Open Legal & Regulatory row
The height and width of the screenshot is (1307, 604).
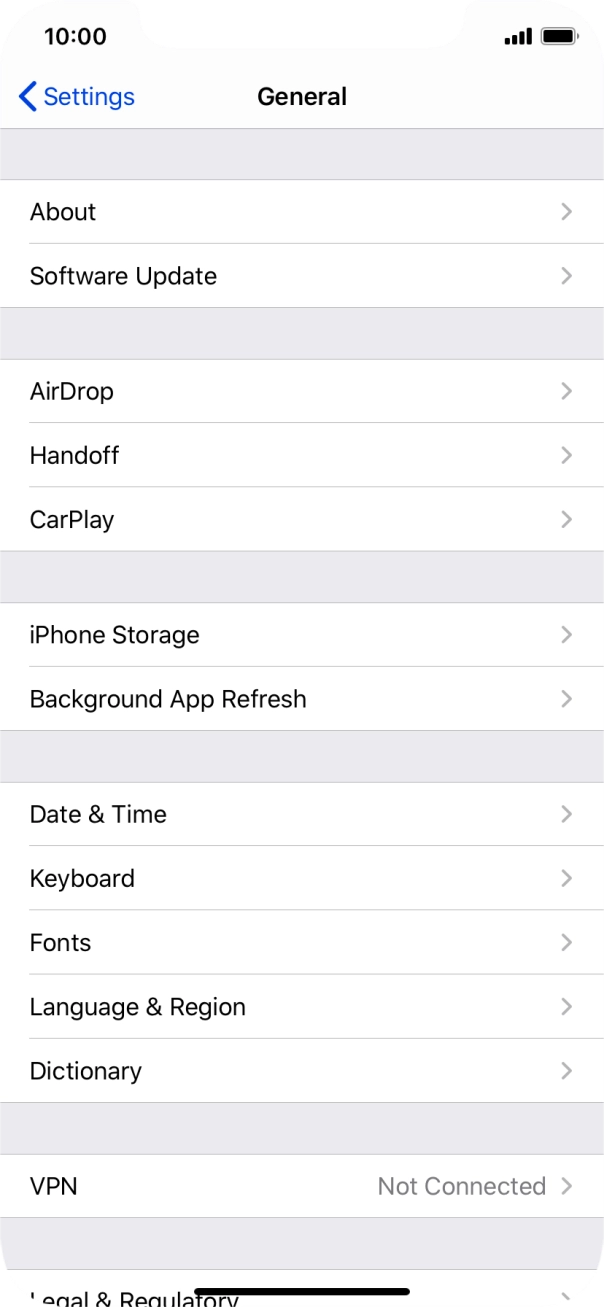pyautogui.click(x=302, y=1289)
